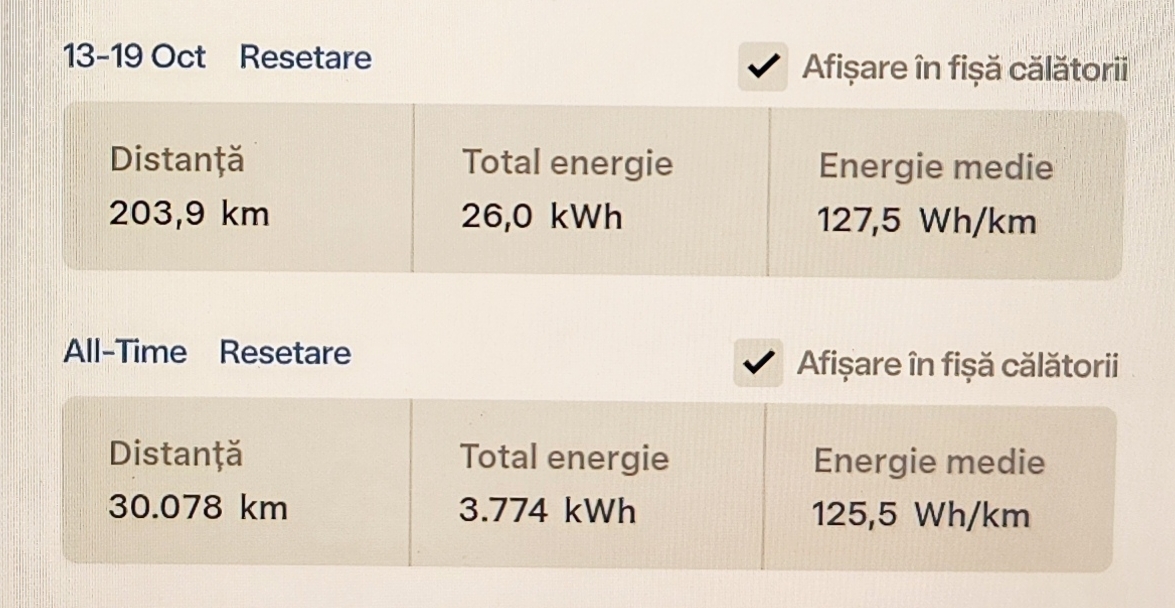Reset the All-Time trip statistics
The image size is (1175, 608).
click(x=285, y=352)
